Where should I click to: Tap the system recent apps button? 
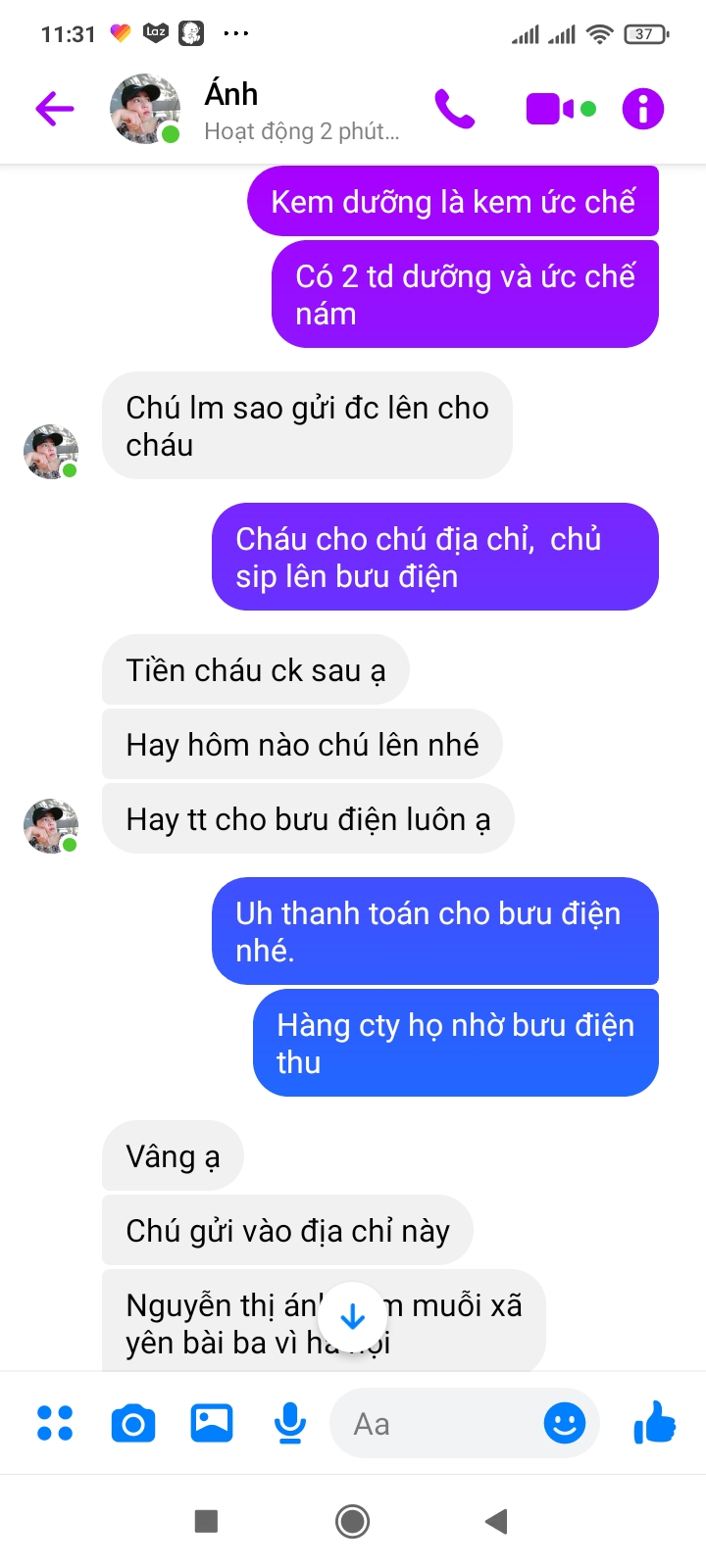pos(206,1521)
